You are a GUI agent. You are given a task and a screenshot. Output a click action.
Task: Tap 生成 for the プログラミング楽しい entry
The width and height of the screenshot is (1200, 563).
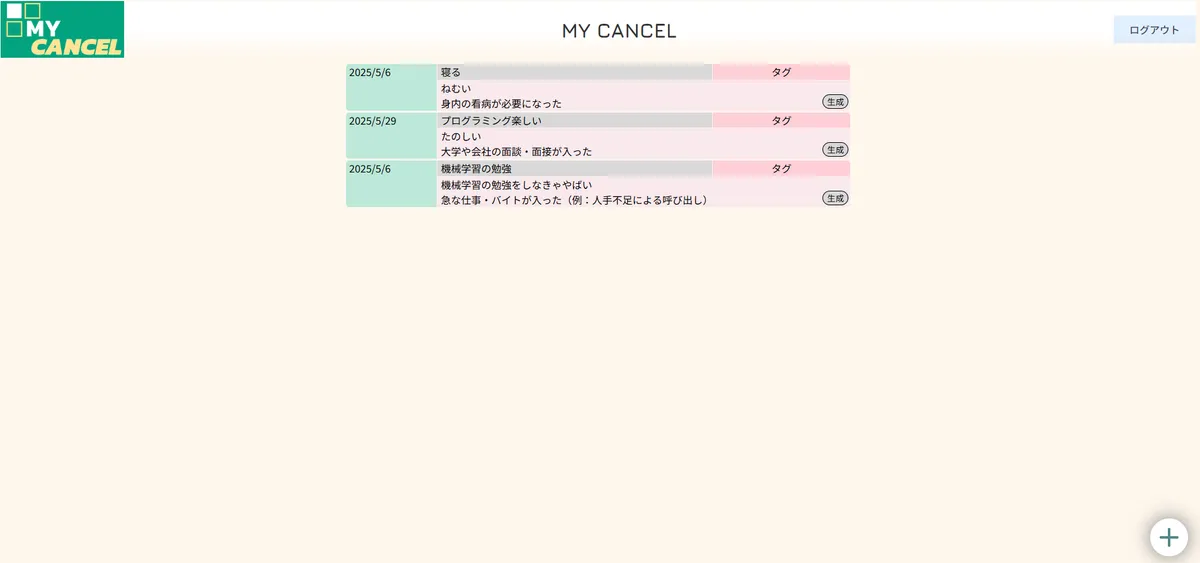pyautogui.click(x=835, y=149)
